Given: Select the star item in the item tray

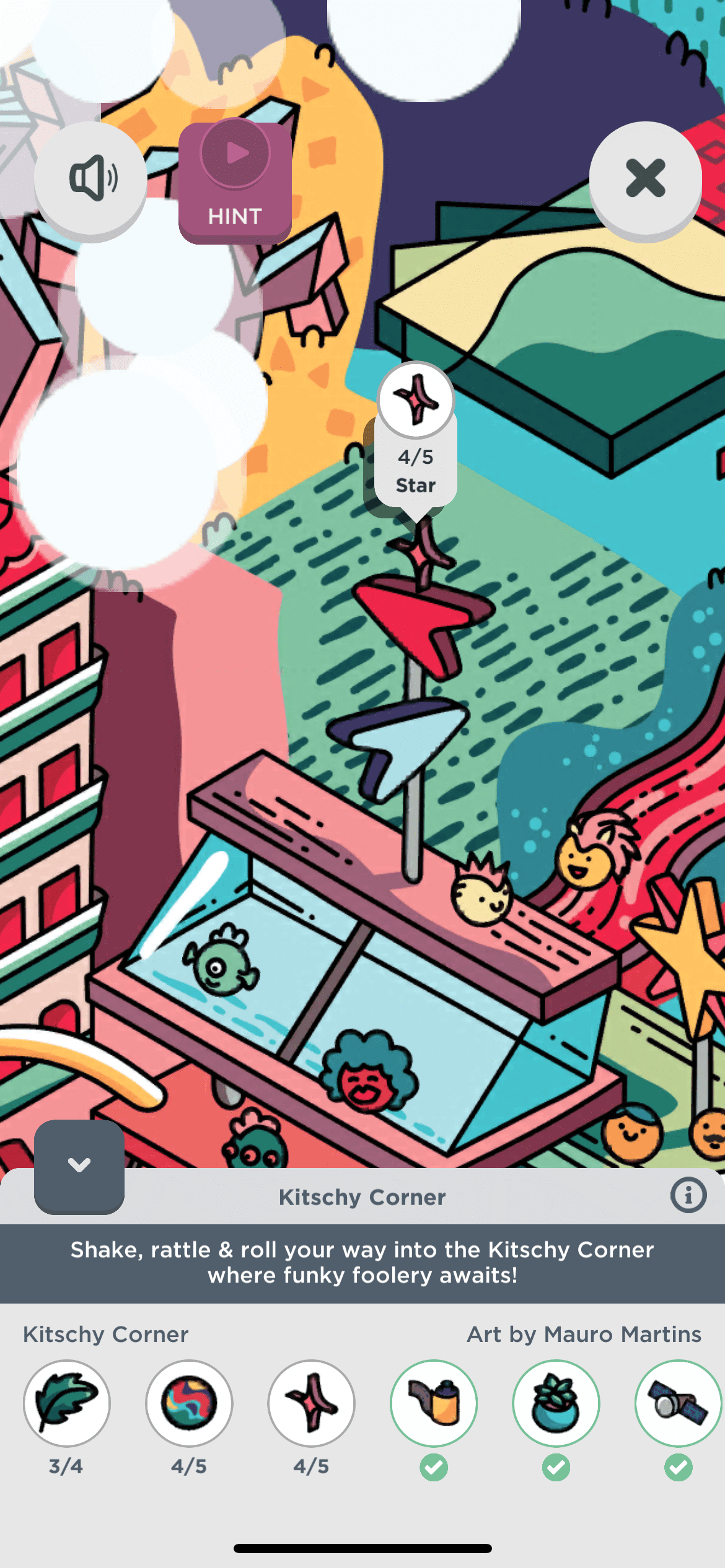Looking at the screenshot, I should (x=311, y=1403).
